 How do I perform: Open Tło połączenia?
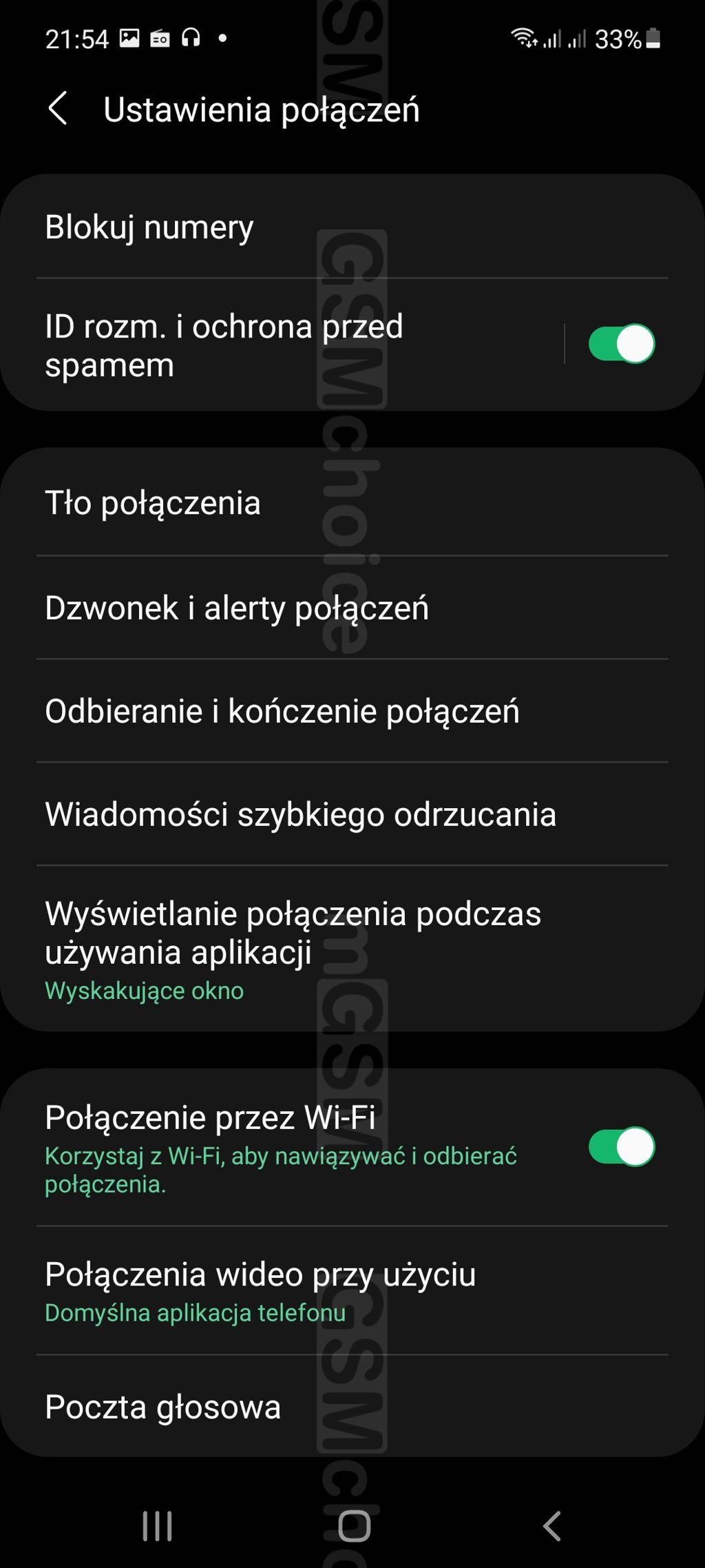pos(352,502)
